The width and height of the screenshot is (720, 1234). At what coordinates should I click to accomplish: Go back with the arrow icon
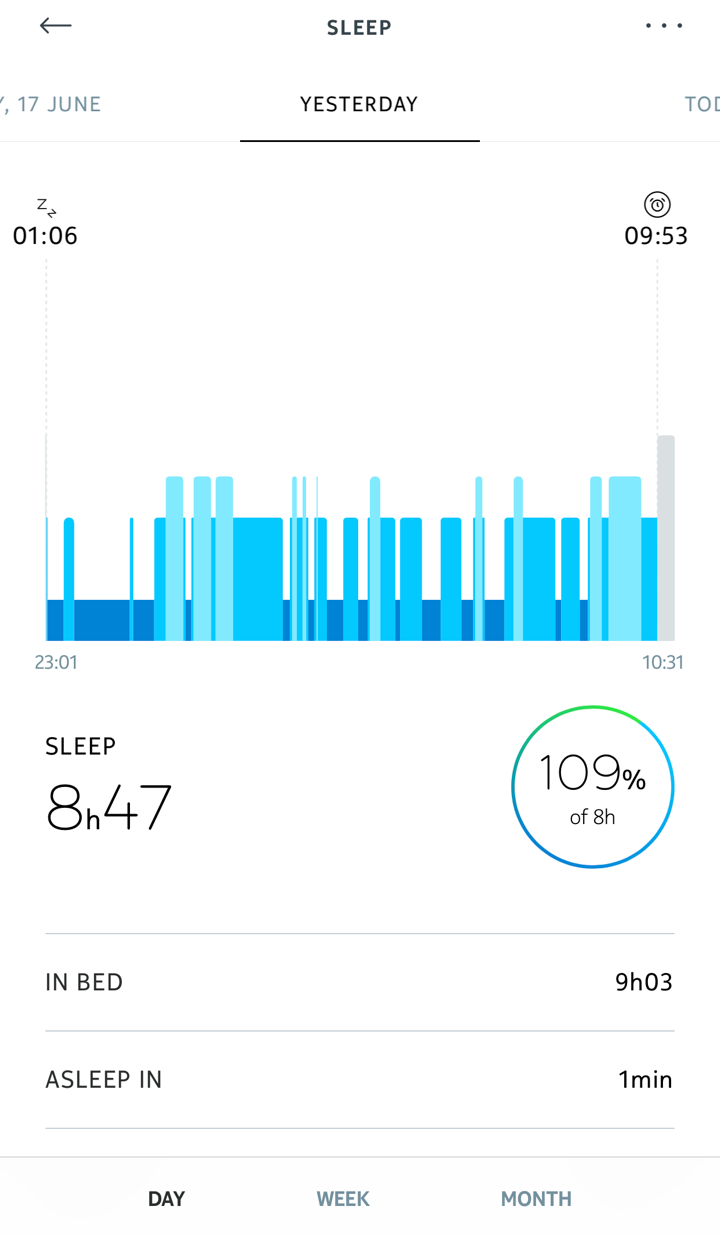click(x=56, y=26)
